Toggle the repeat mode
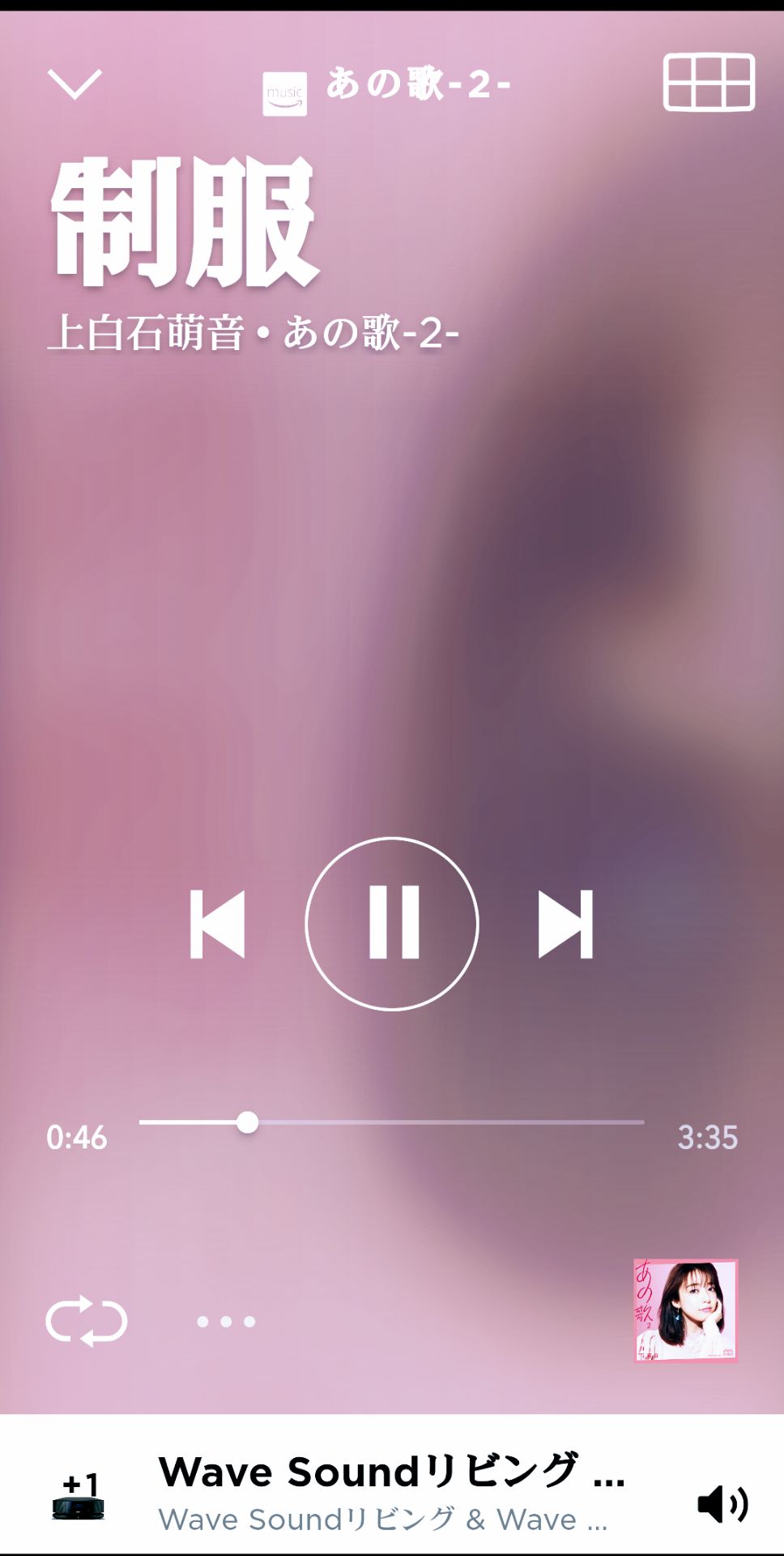The image size is (784, 1556). 87,1322
